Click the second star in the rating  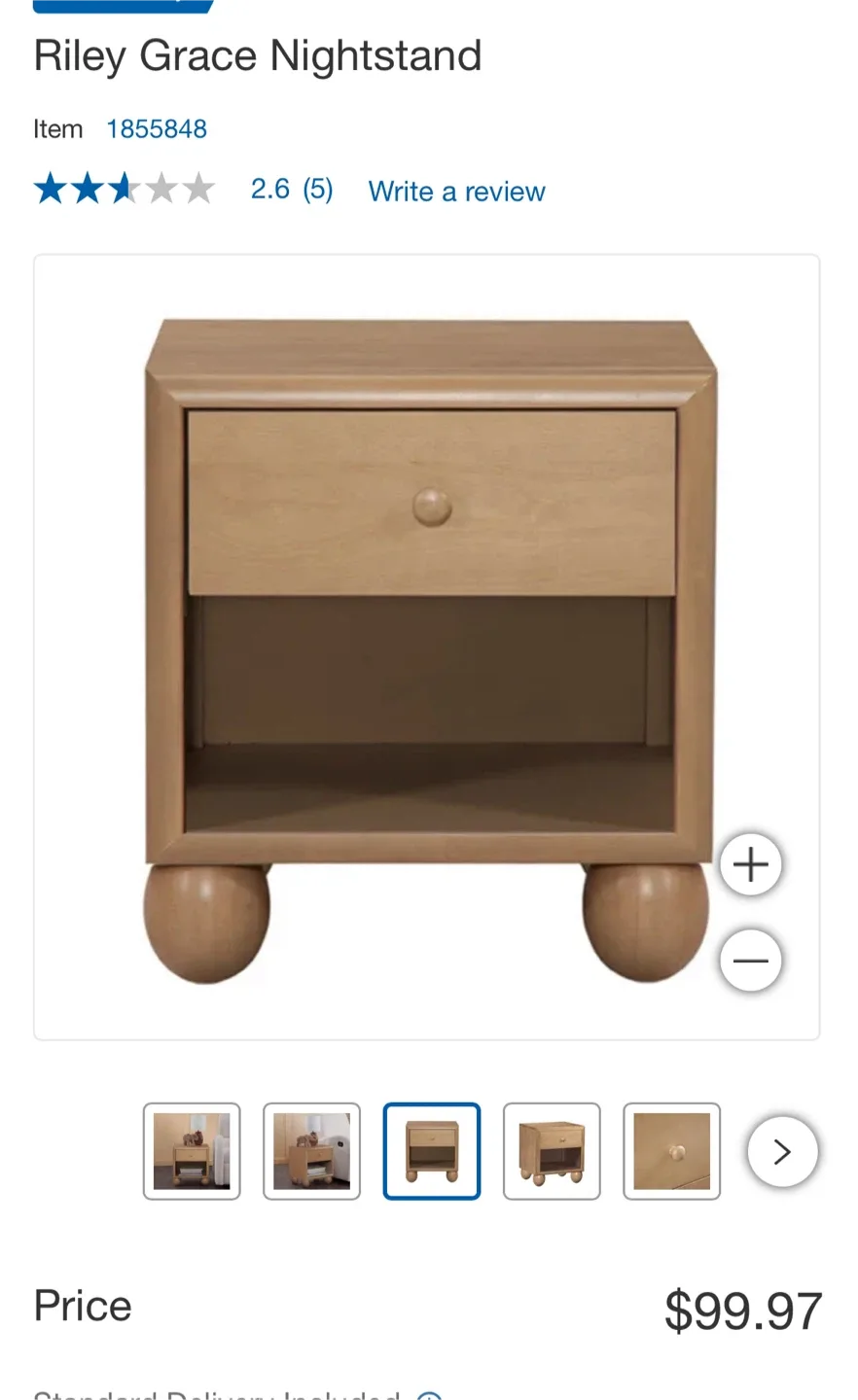point(87,188)
